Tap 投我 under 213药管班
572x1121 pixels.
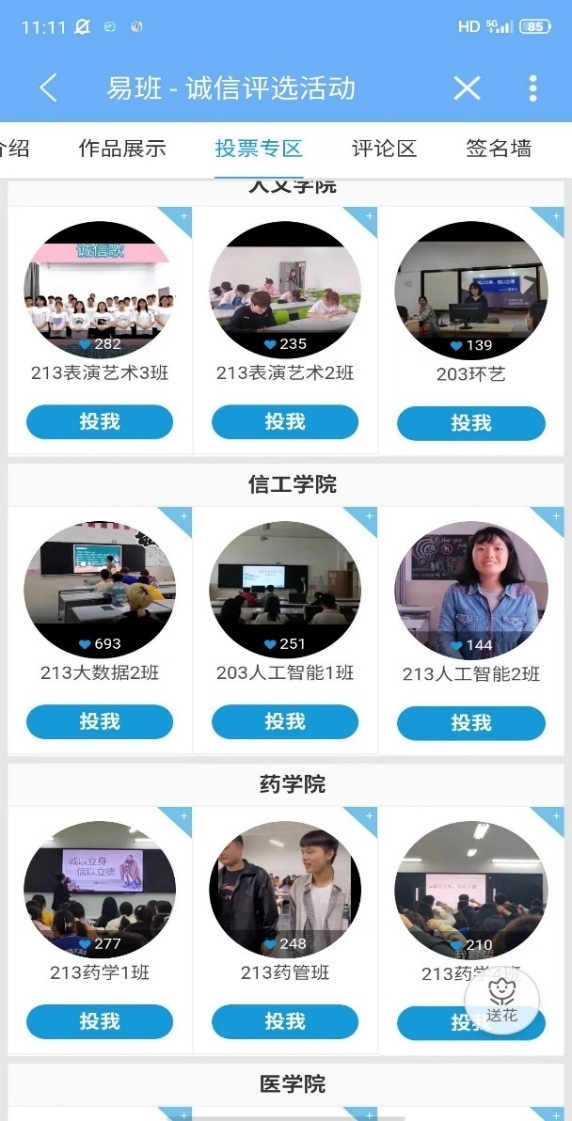(285, 1022)
